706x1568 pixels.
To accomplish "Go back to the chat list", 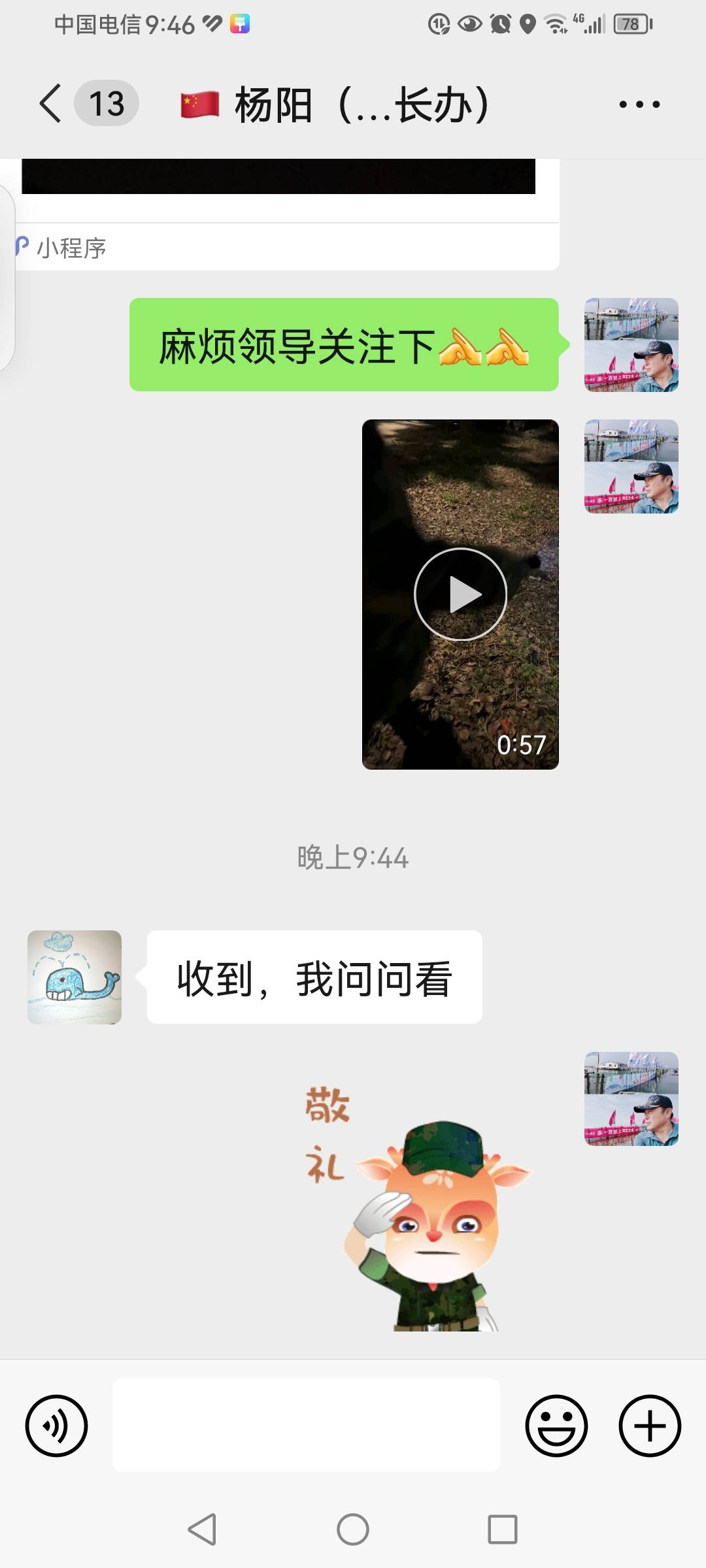I will tap(51, 103).
